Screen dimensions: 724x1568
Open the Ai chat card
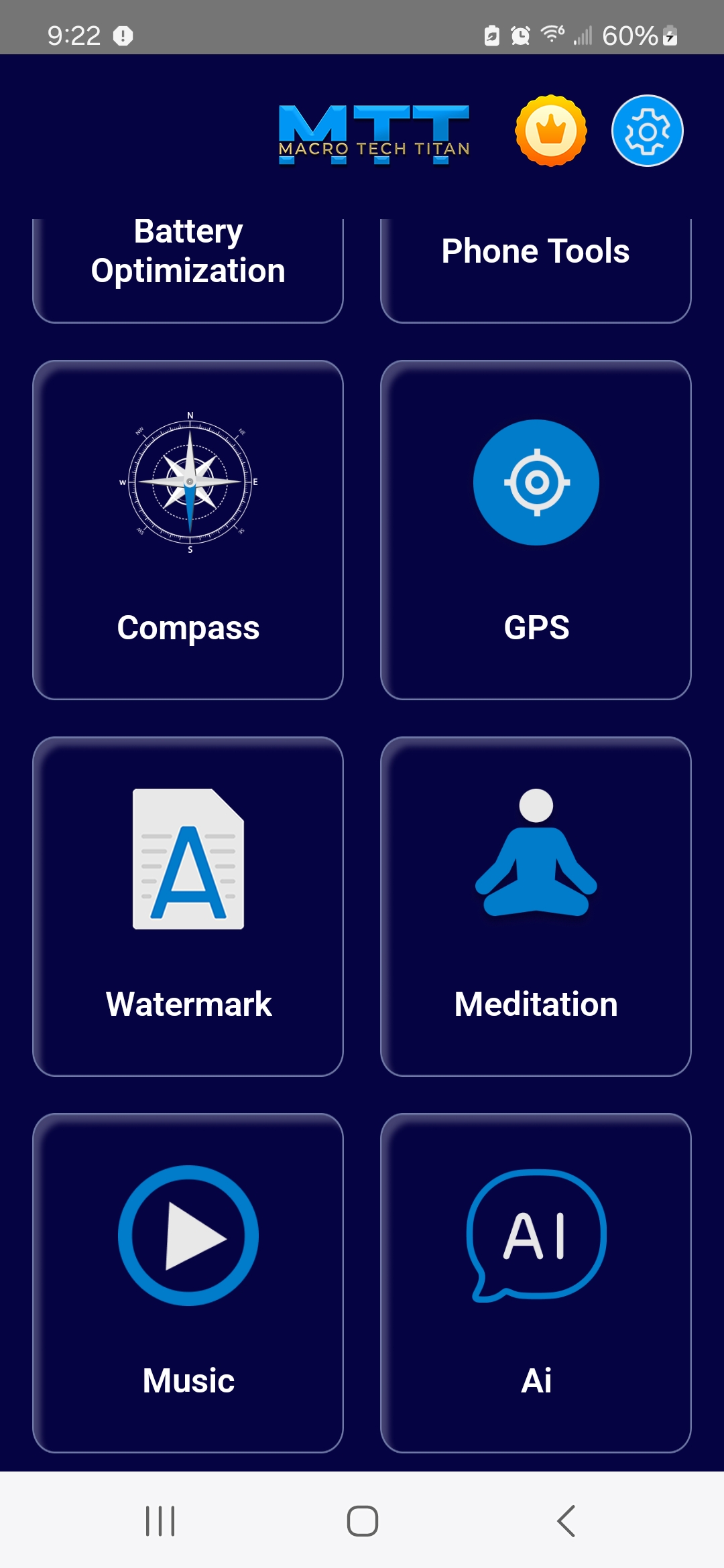tap(536, 1283)
